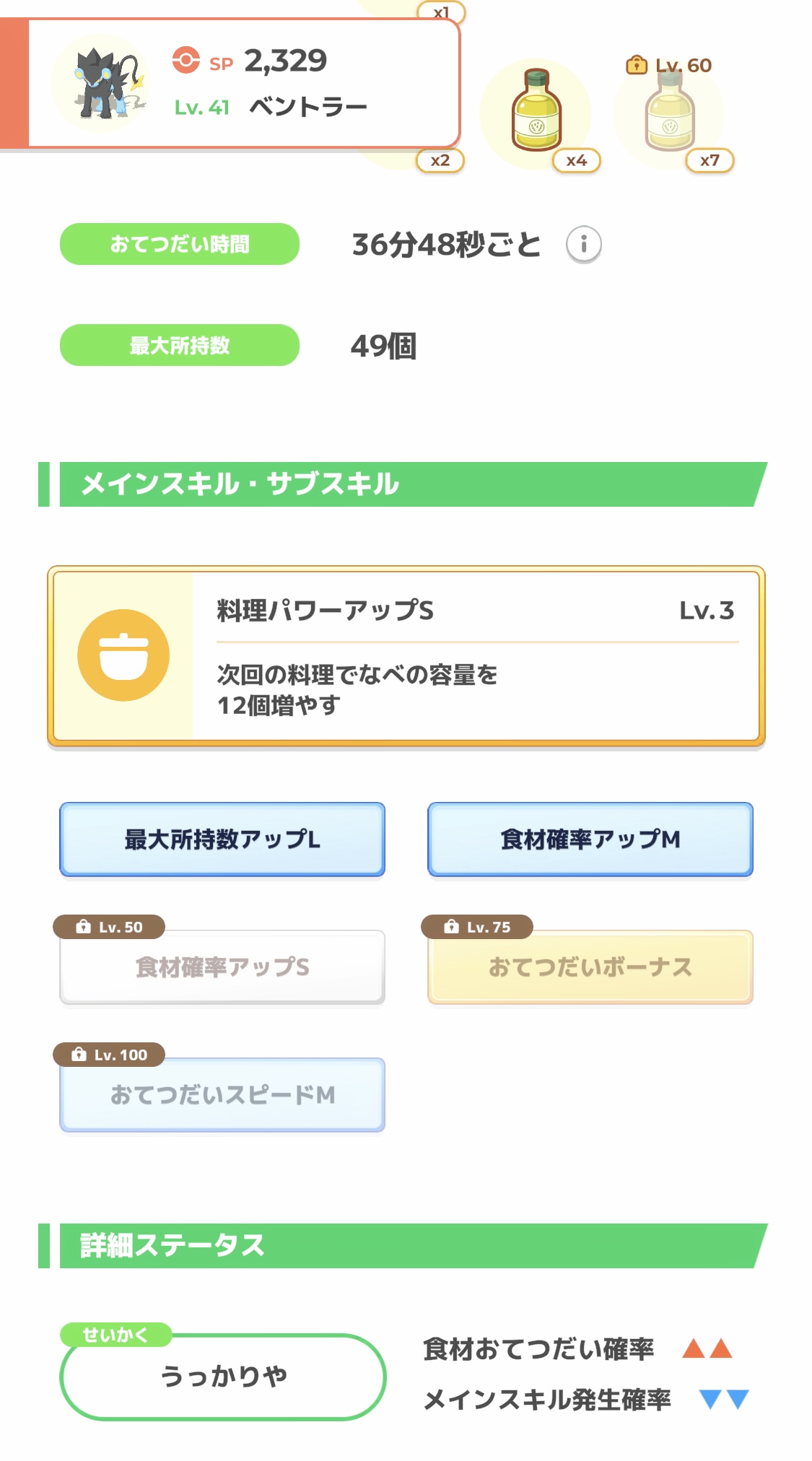Tap the locked おてつだいボーナス sub skill
This screenshot has width=812, height=1461.
[x=590, y=967]
